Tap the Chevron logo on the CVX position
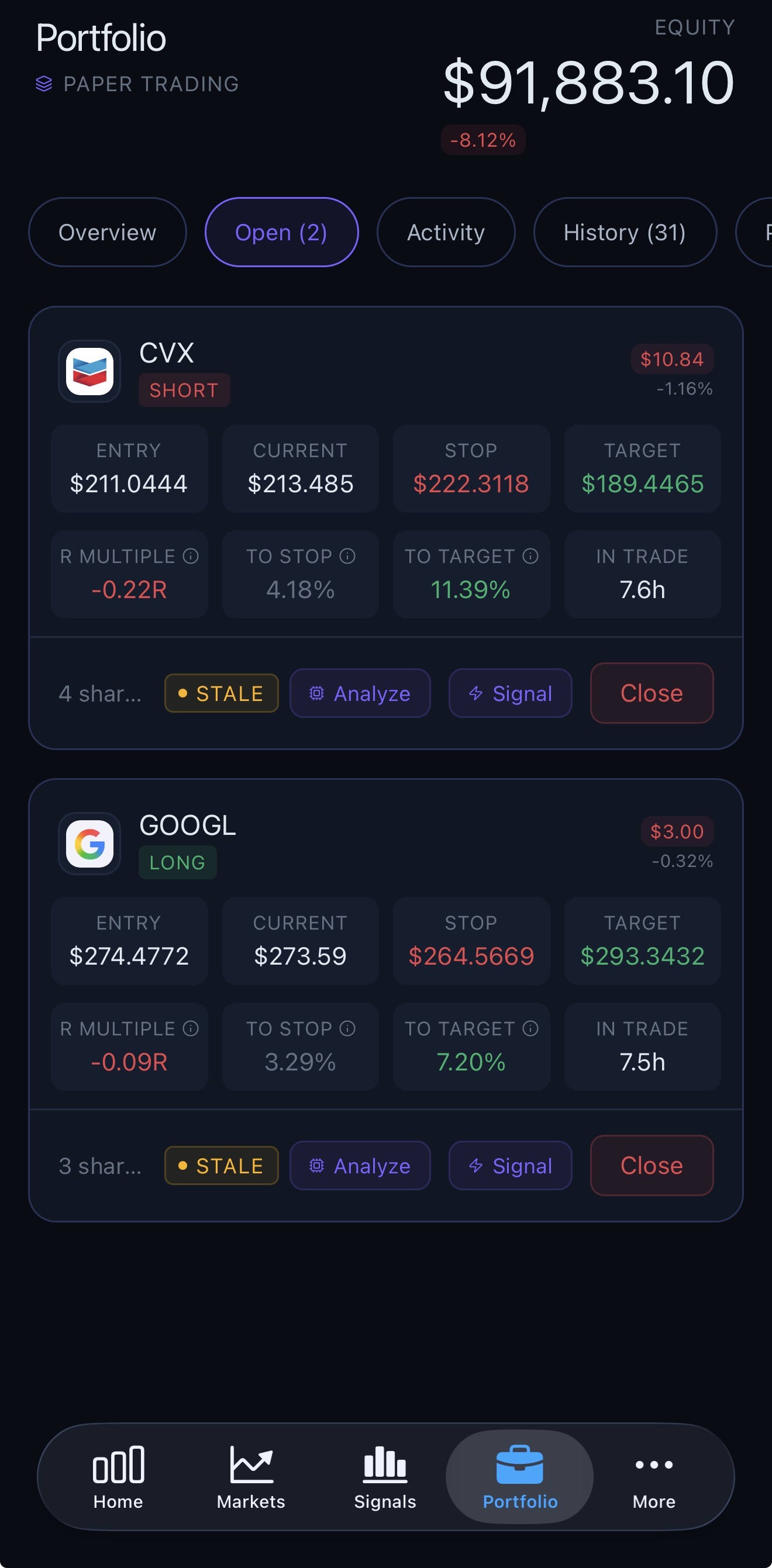This screenshot has height=1568, width=772. coord(89,371)
